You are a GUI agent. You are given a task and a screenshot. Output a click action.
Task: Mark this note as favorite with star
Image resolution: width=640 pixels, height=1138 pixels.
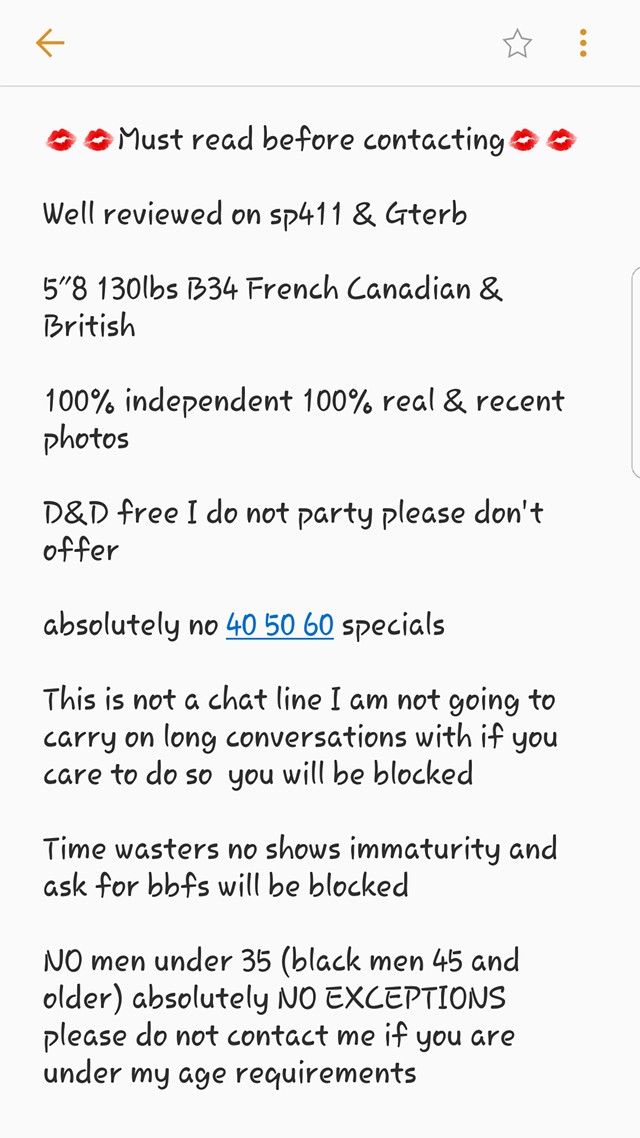point(517,44)
